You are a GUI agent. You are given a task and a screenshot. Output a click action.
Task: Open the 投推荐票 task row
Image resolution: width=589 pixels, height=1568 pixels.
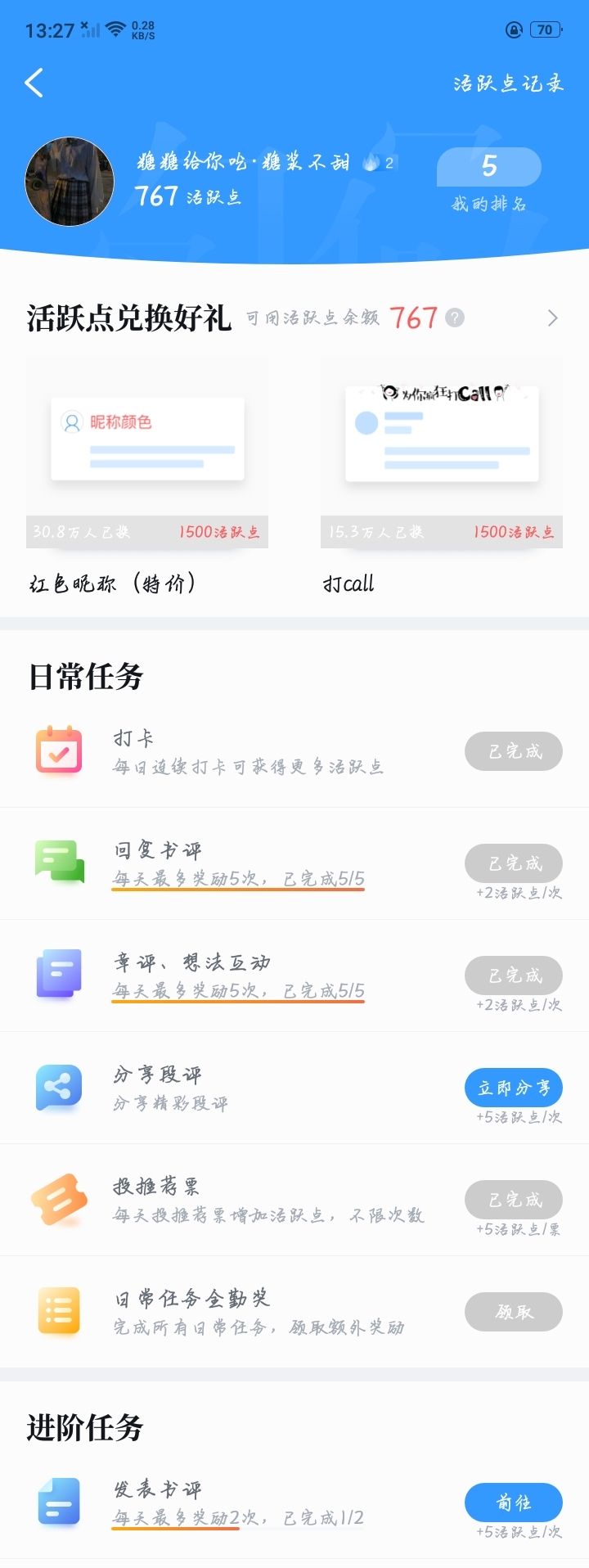[245, 1200]
